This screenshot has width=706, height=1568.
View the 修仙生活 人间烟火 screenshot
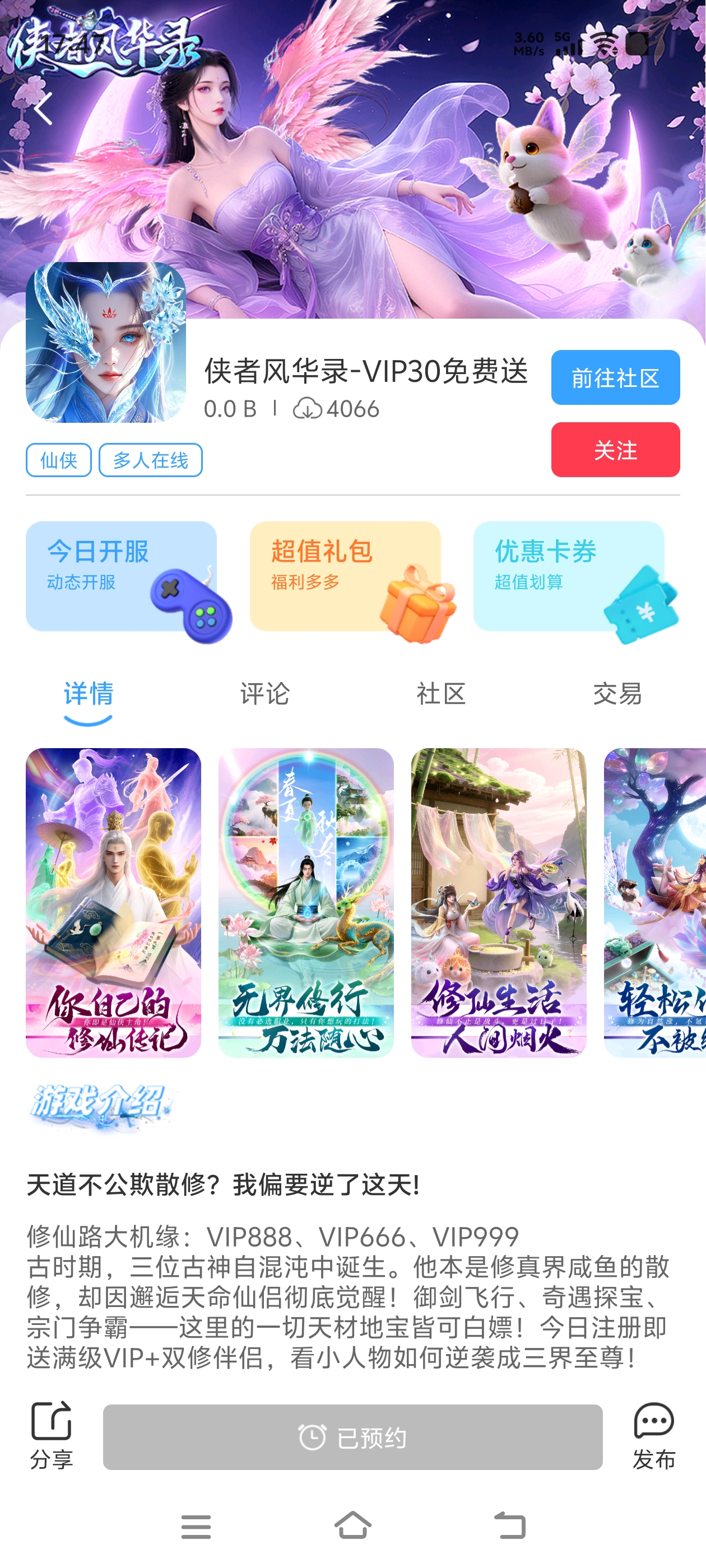(x=498, y=902)
